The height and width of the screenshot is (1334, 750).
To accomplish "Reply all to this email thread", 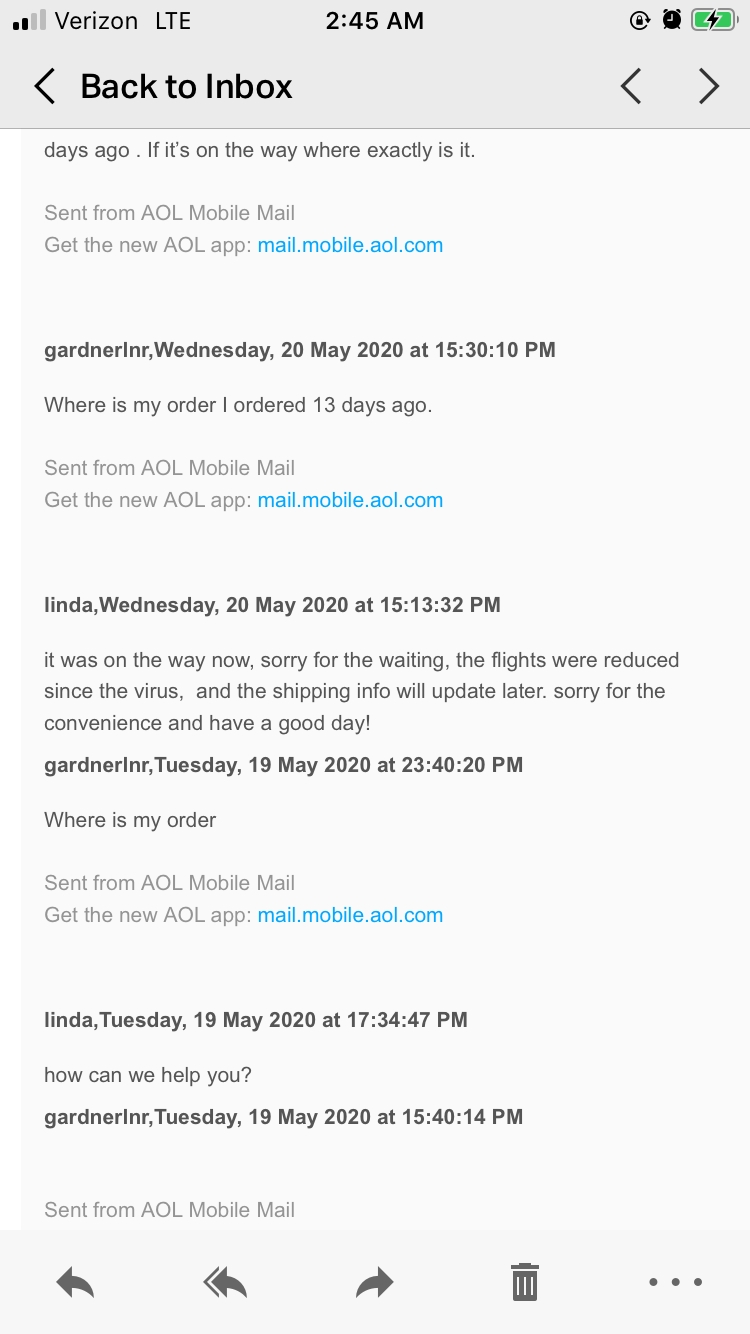I will (225, 1282).
